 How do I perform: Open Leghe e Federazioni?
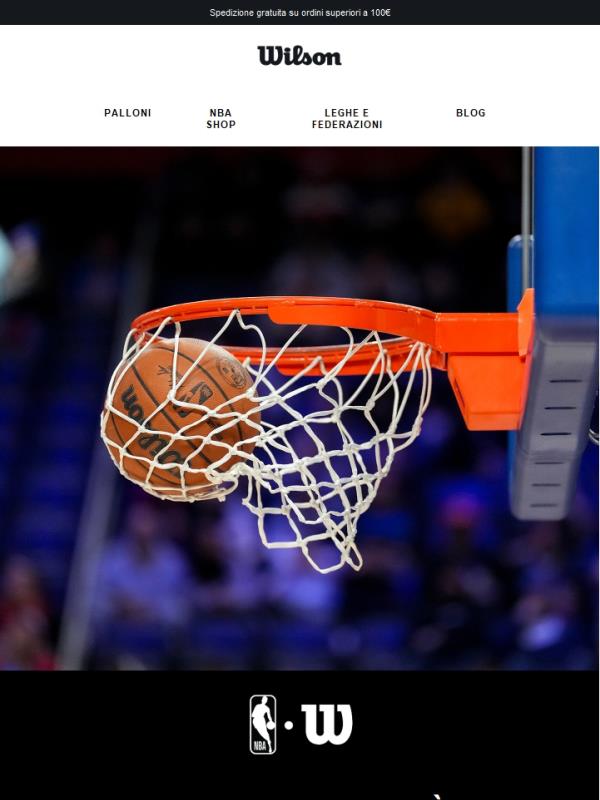[346, 119]
